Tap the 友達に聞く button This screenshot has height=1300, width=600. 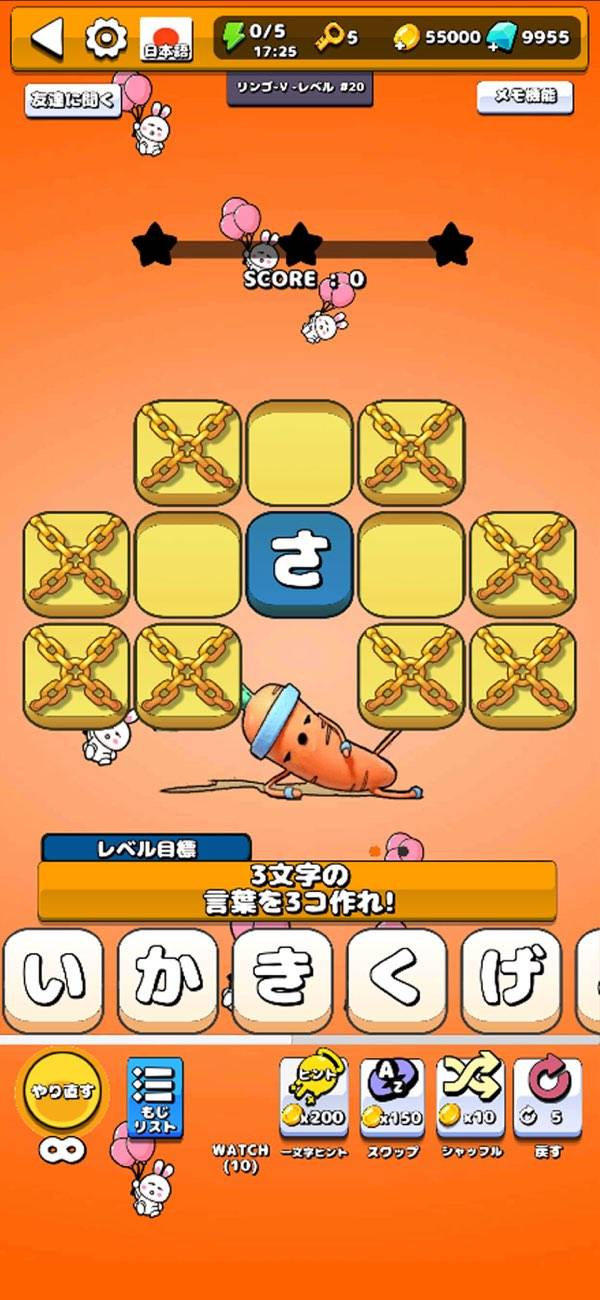tap(73, 99)
